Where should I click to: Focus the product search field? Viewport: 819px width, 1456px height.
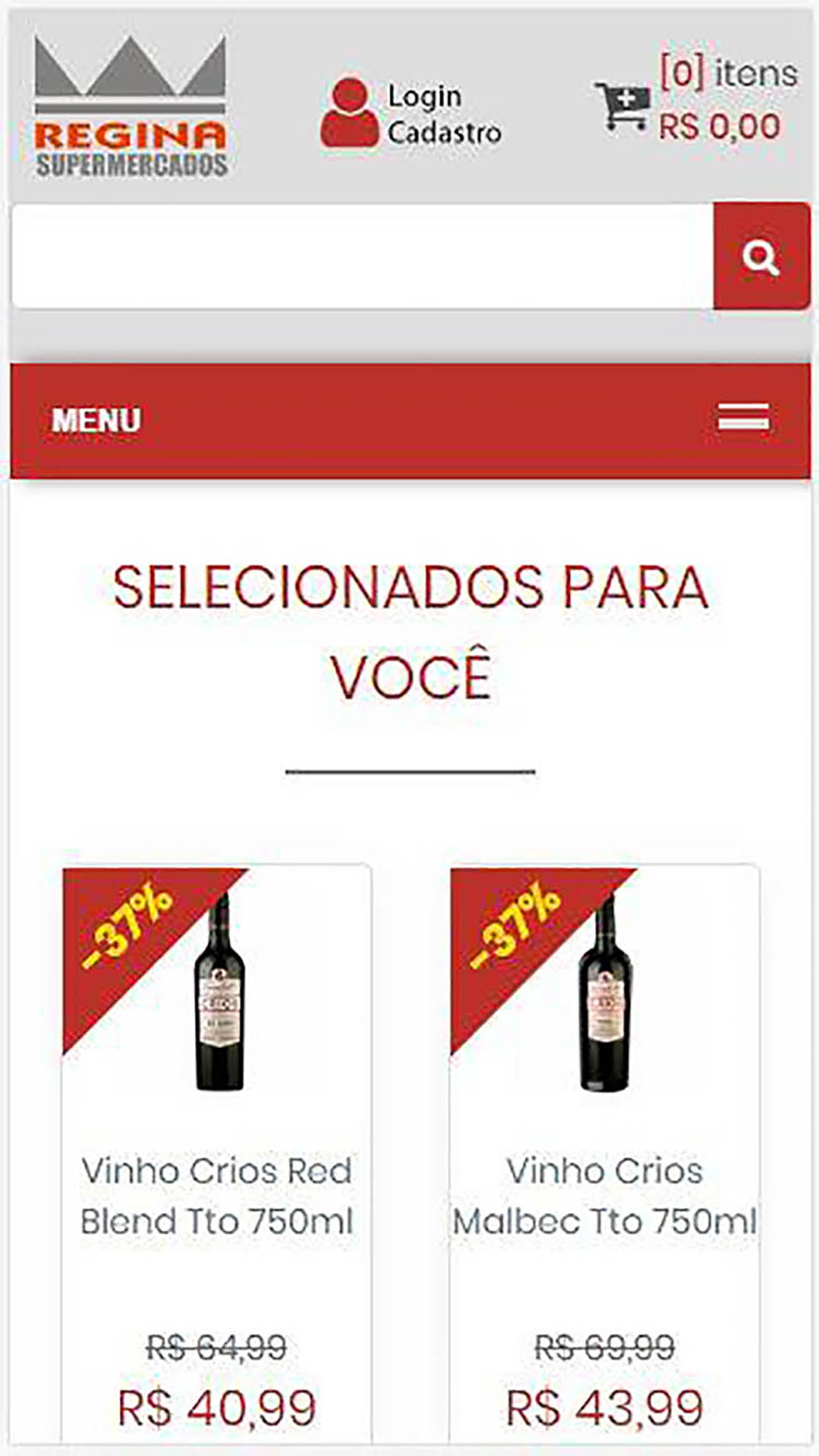(363, 256)
